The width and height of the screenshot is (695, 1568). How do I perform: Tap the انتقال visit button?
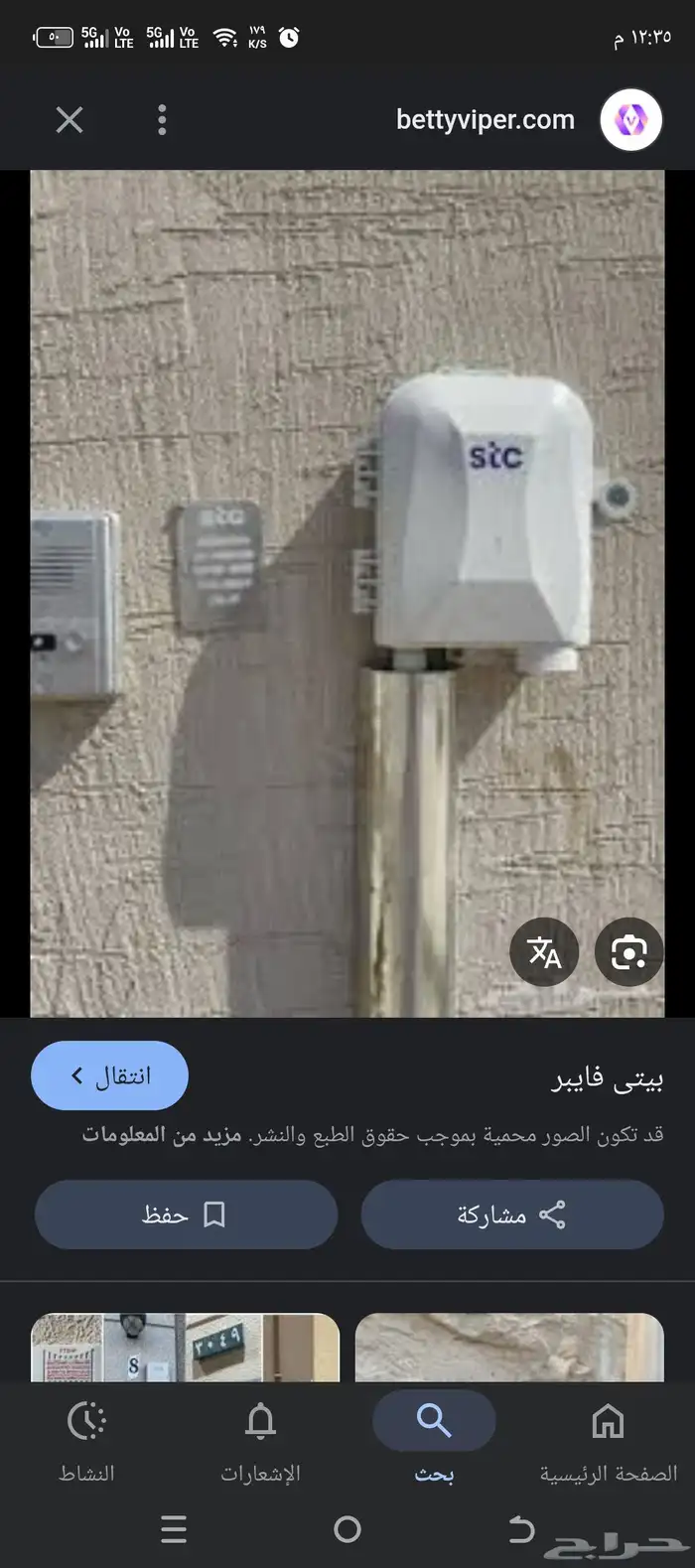click(x=109, y=1075)
